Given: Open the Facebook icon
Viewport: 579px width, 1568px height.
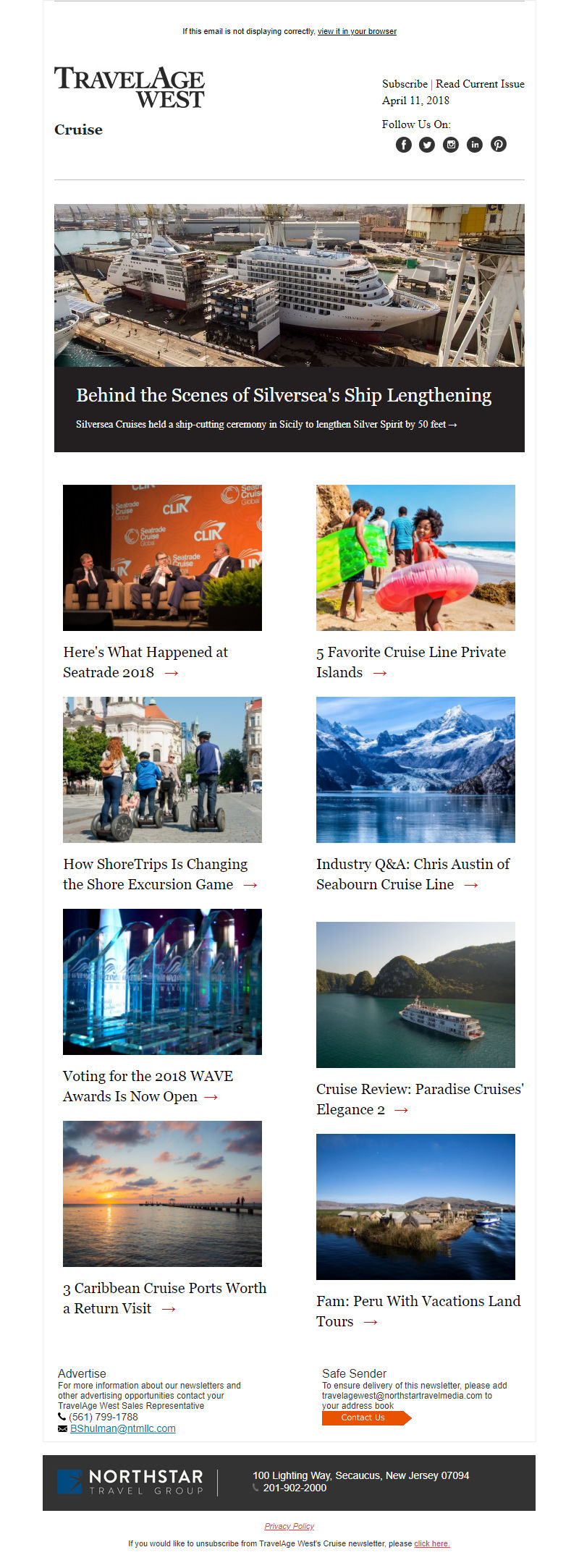Looking at the screenshot, I should (404, 145).
